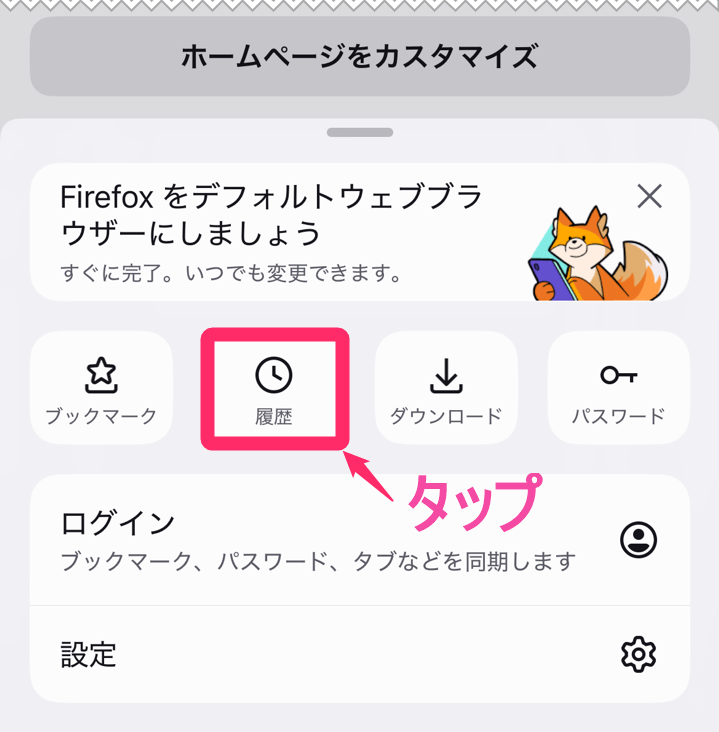This screenshot has width=719, height=732.
Task: Dismiss the Firefox default browser banner
Action: click(x=650, y=196)
